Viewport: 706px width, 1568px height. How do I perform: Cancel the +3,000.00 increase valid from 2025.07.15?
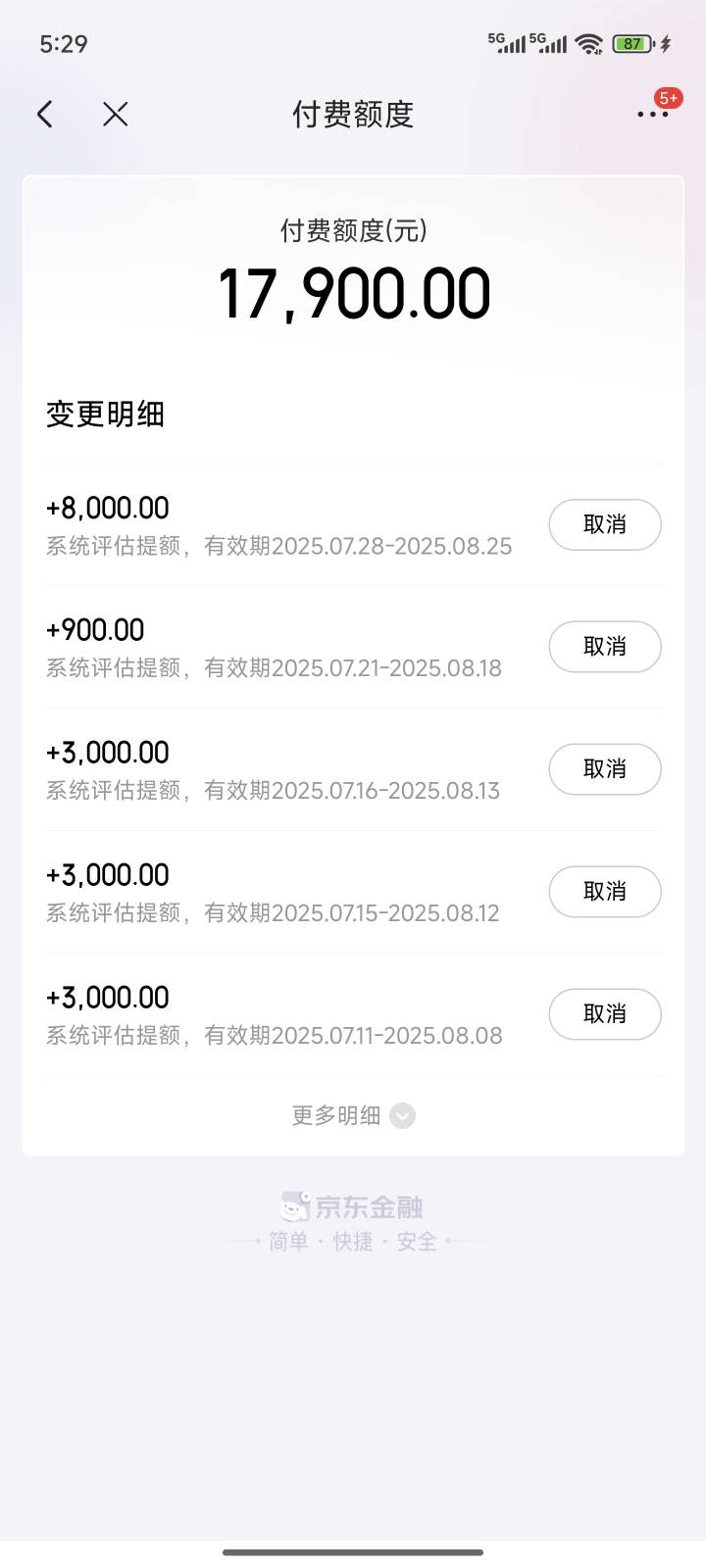click(605, 892)
